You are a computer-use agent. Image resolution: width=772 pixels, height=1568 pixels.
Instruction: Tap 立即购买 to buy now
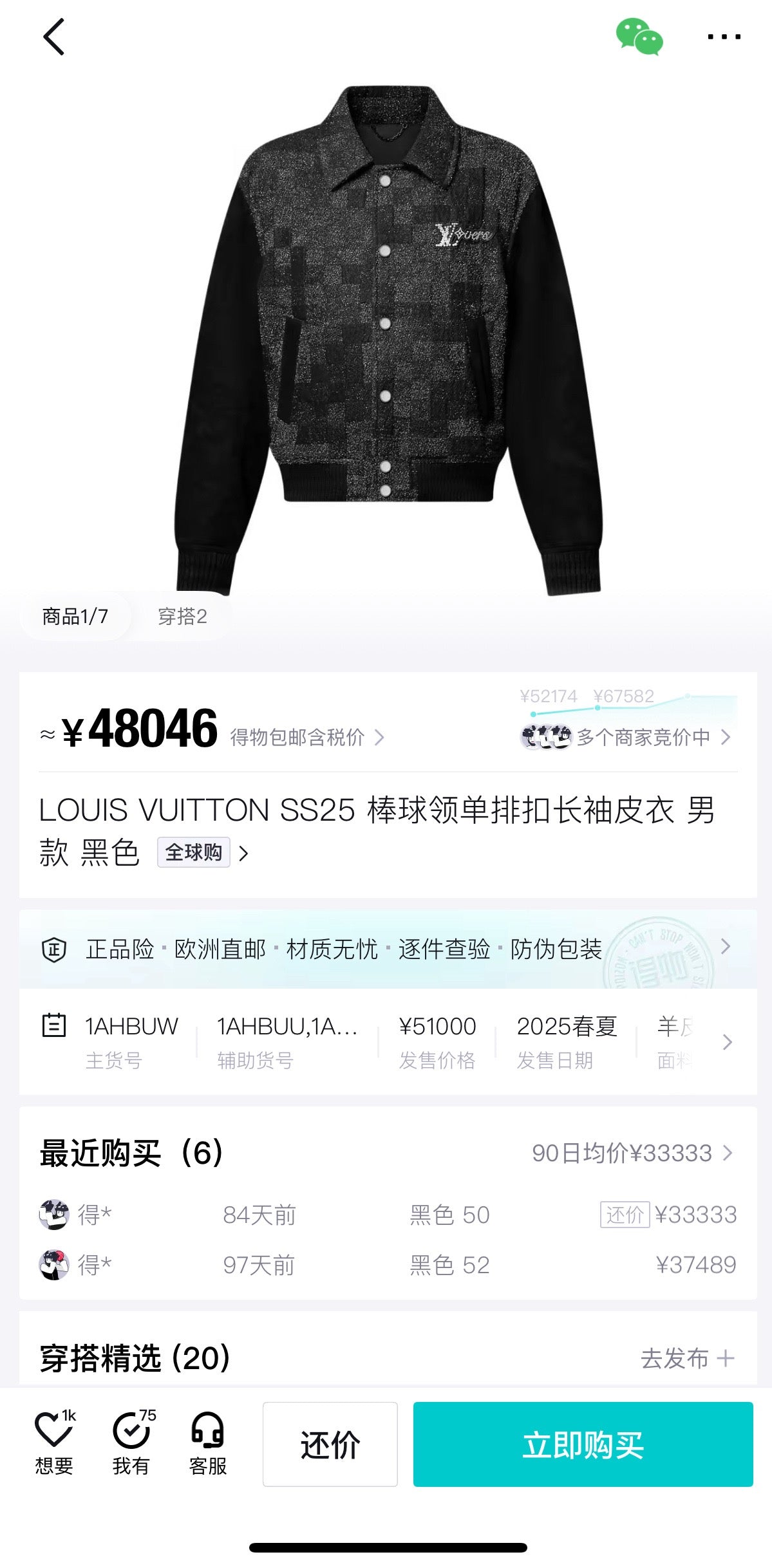coord(583,1444)
